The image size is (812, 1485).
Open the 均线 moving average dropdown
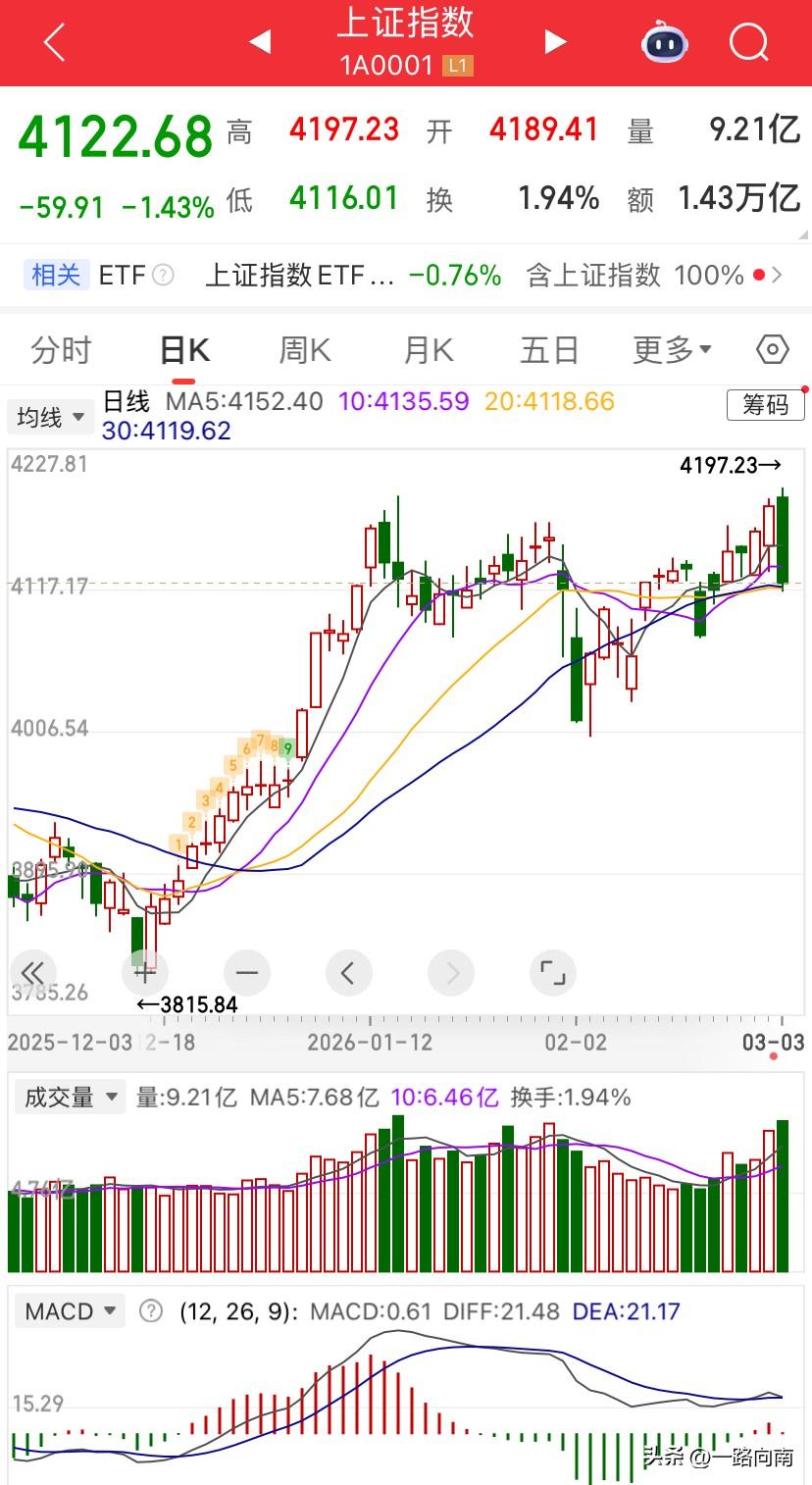pos(50,416)
